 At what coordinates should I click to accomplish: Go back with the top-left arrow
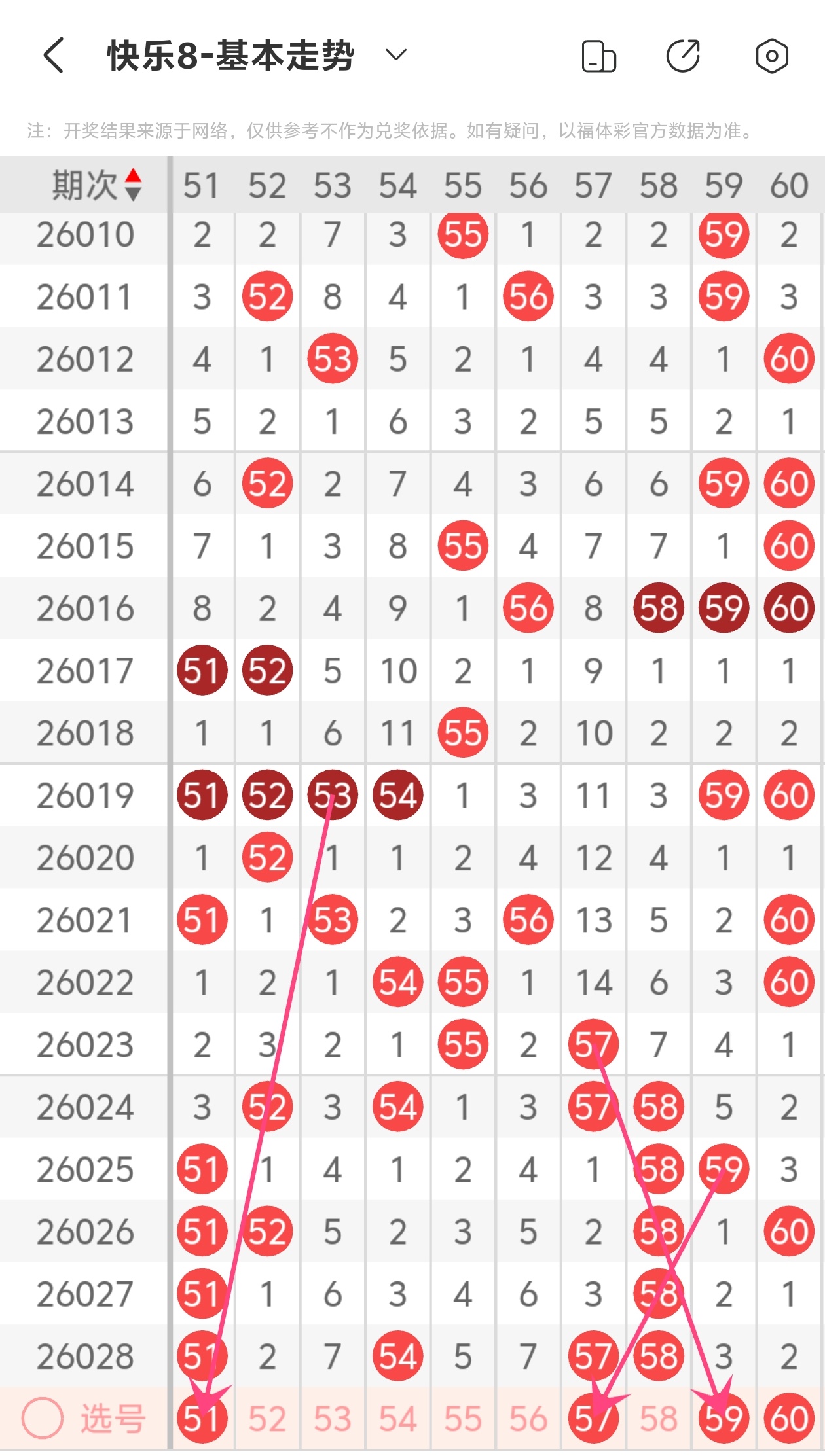tap(54, 55)
